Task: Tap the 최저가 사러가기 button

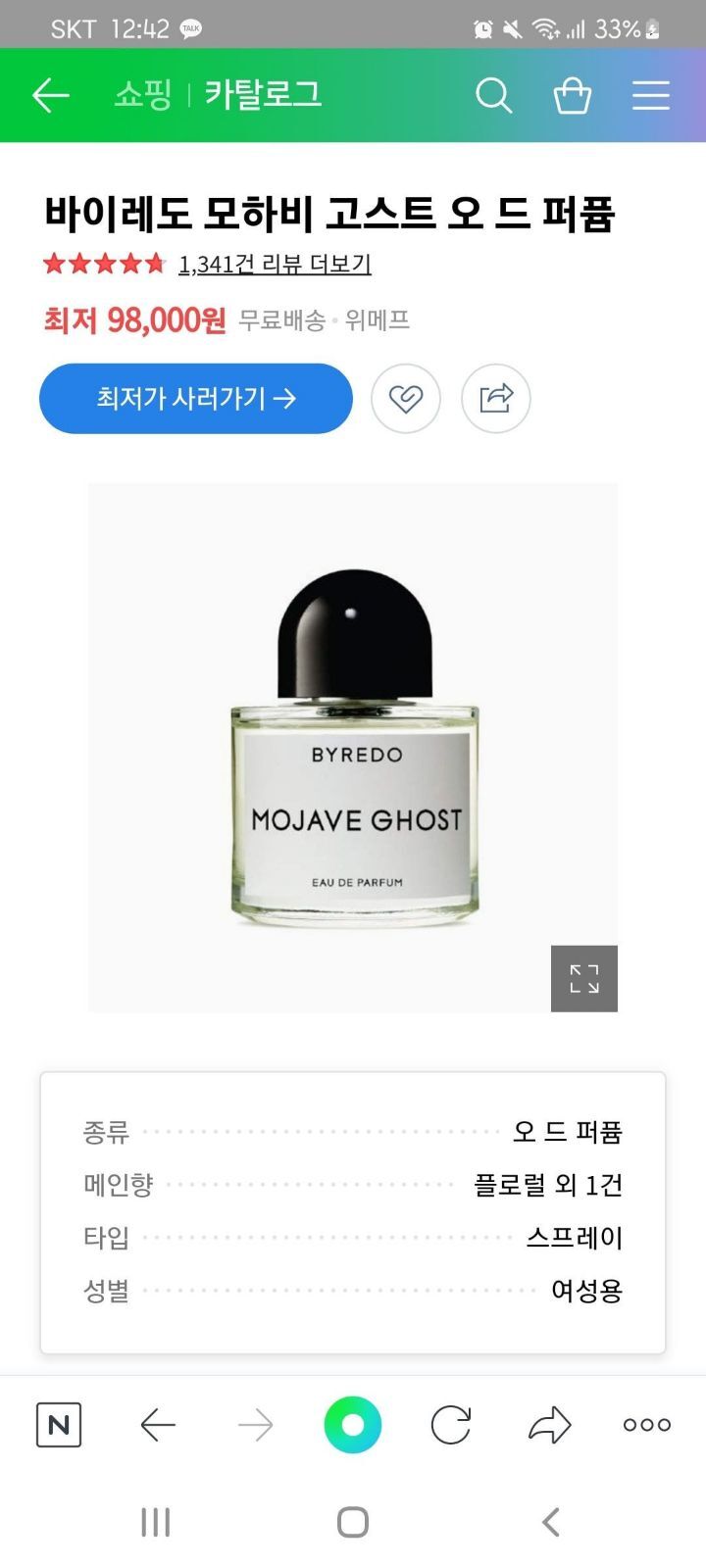Action: pos(195,398)
